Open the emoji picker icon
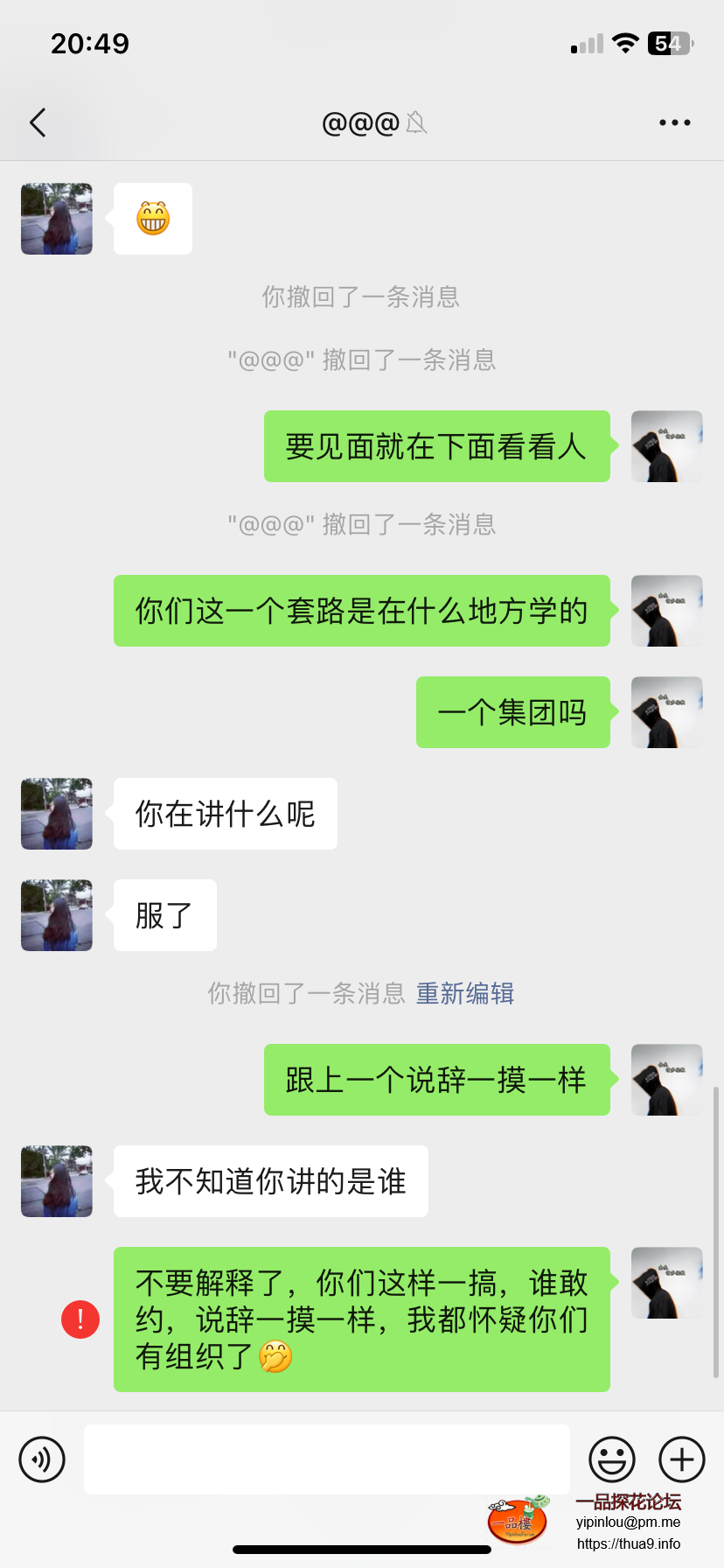 (612, 1459)
